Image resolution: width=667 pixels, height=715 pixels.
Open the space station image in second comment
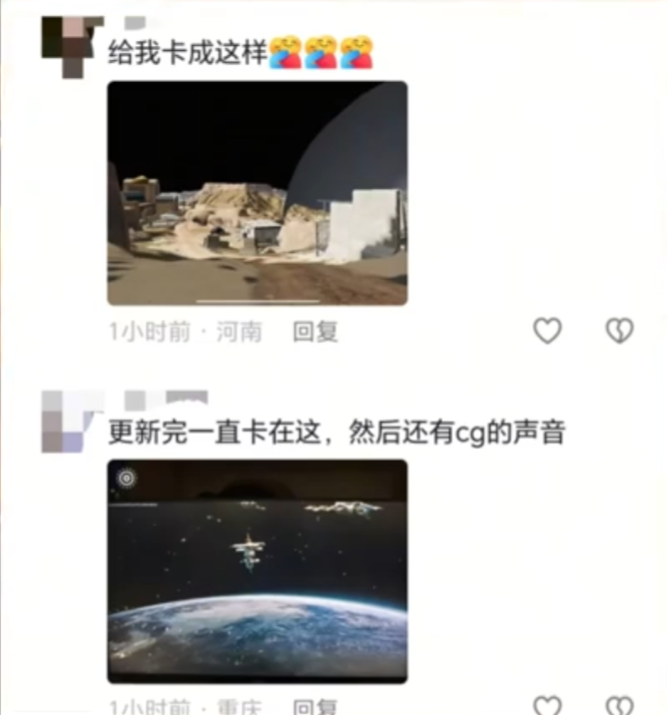pos(257,570)
